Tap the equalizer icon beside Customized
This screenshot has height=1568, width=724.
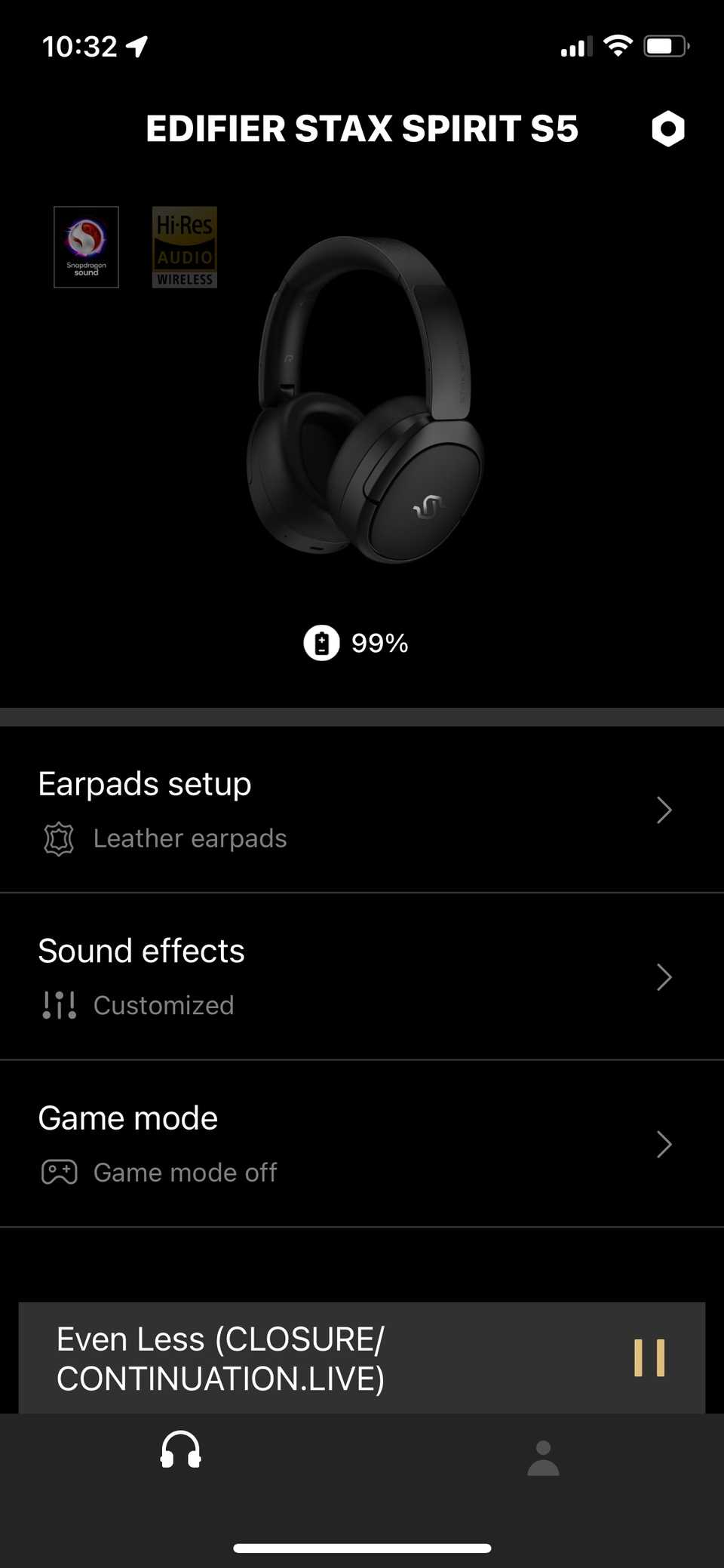click(58, 1005)
